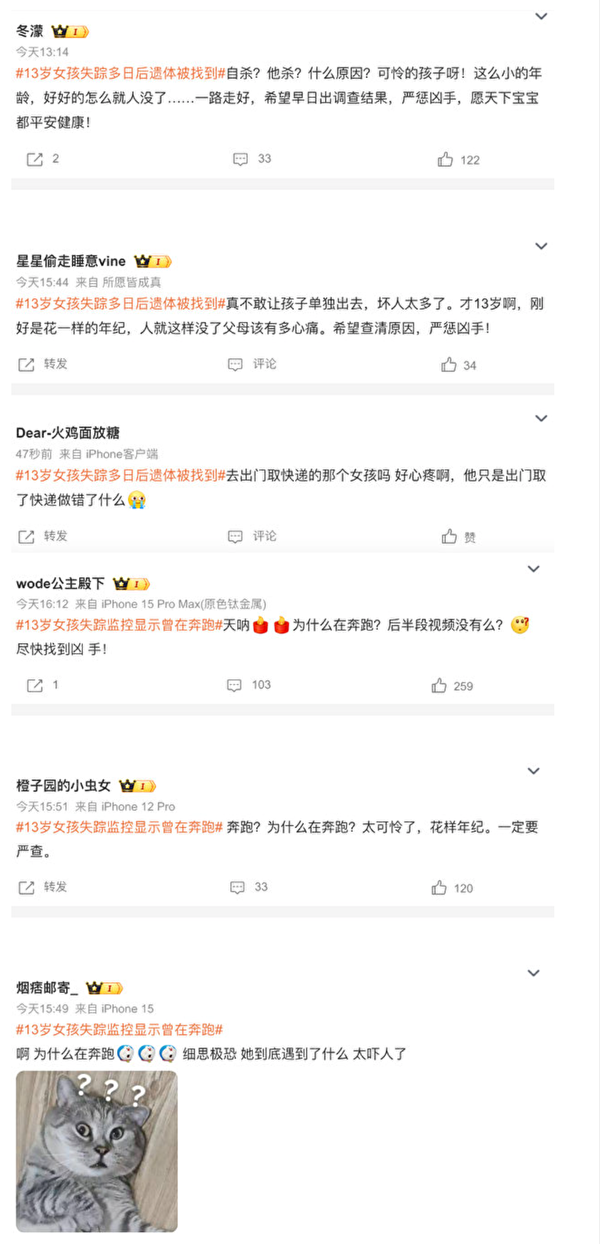Expand the chevron menu on 冬濛's post
The width and height of the screenshot is (600, 1244).
pyautogui.click(x=541, y=17)
